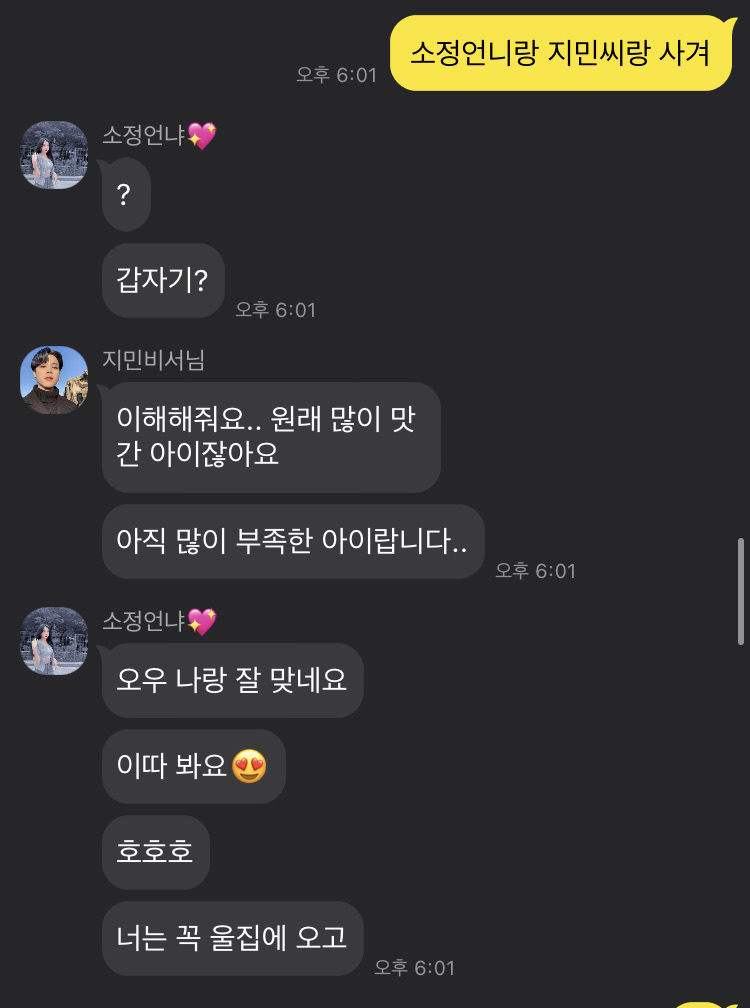750x1008 pixels.
Task: Open 소정언냐's avatar beside '오우 나랑 잘 맞네요'
Action: [54, 641]
